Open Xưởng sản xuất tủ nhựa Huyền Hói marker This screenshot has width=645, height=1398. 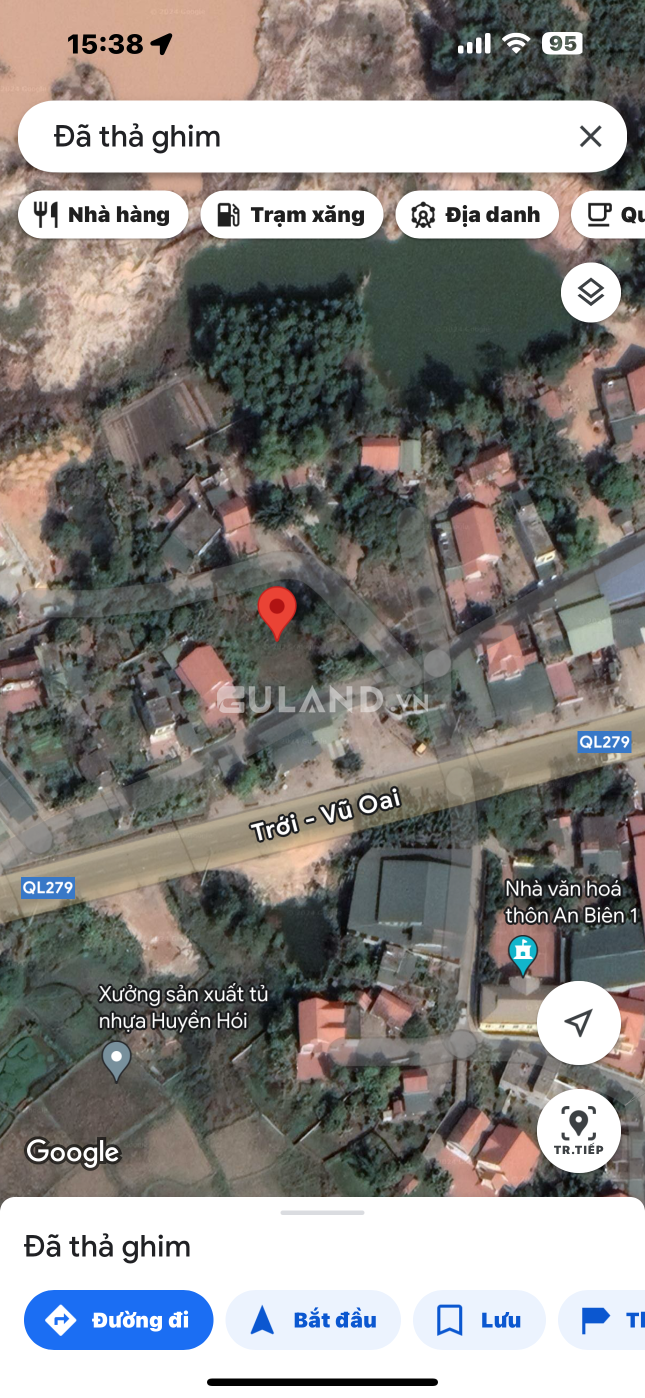click(117, 1060)
